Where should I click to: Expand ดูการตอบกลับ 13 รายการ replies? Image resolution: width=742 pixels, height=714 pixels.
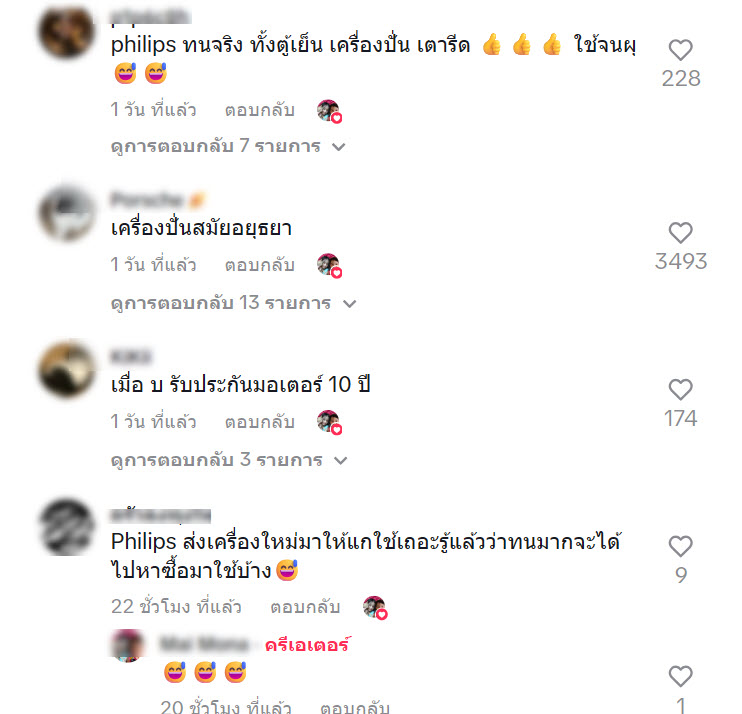(x=233, y=302)
